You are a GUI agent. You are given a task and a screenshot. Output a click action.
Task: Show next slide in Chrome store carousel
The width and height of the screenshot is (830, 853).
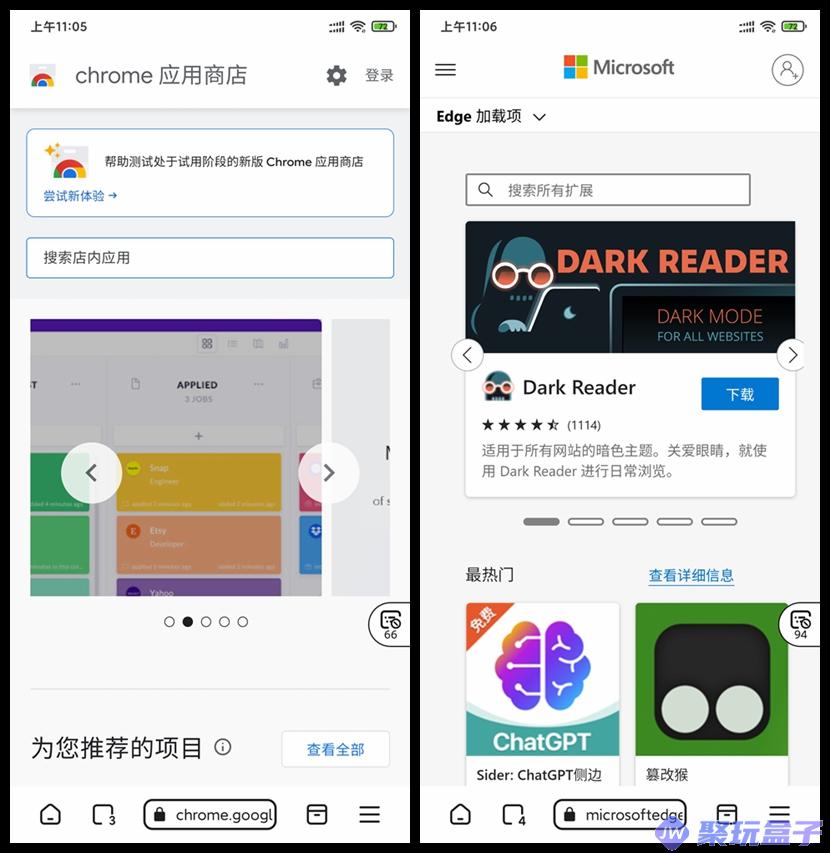(329, 473)
